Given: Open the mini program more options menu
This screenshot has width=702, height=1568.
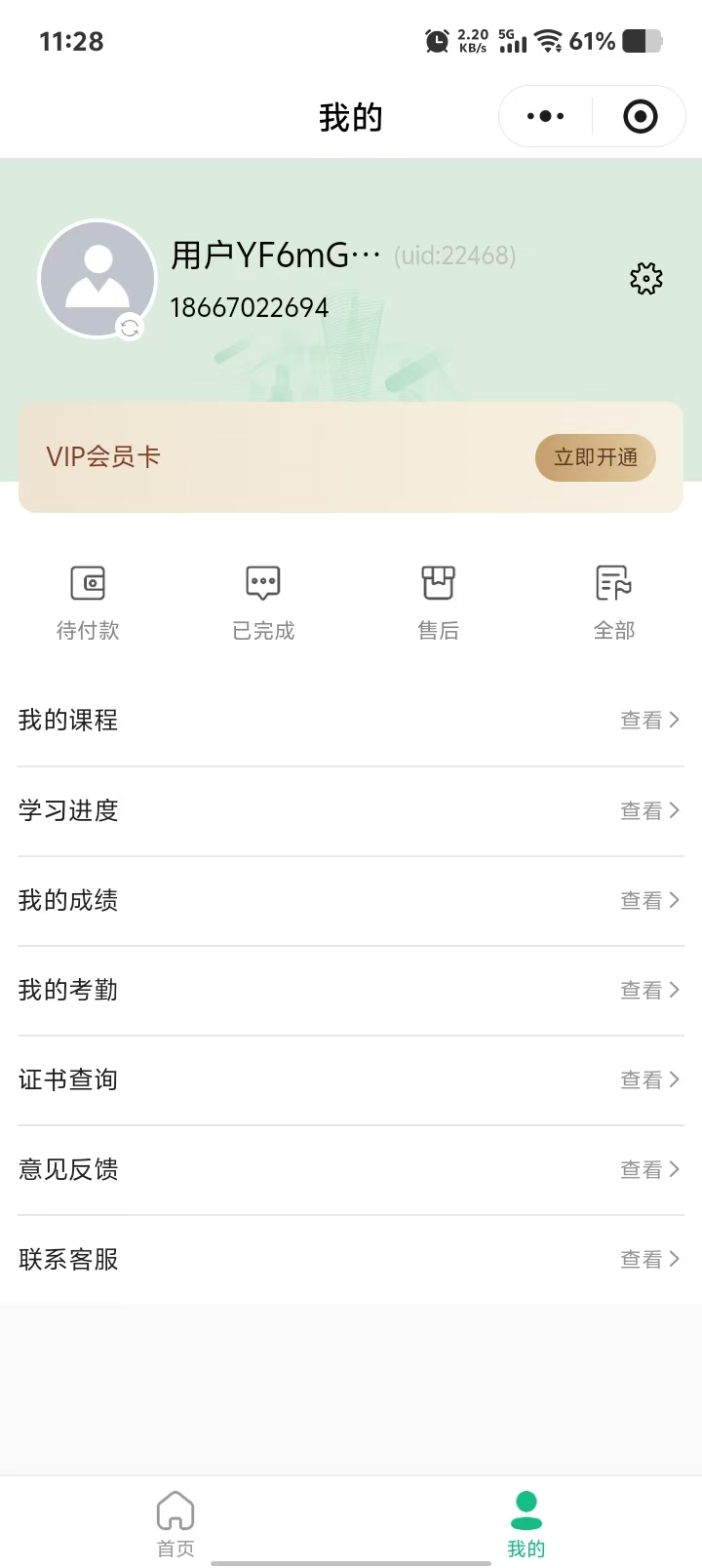Looking at the screenshot, I should 545,117.
